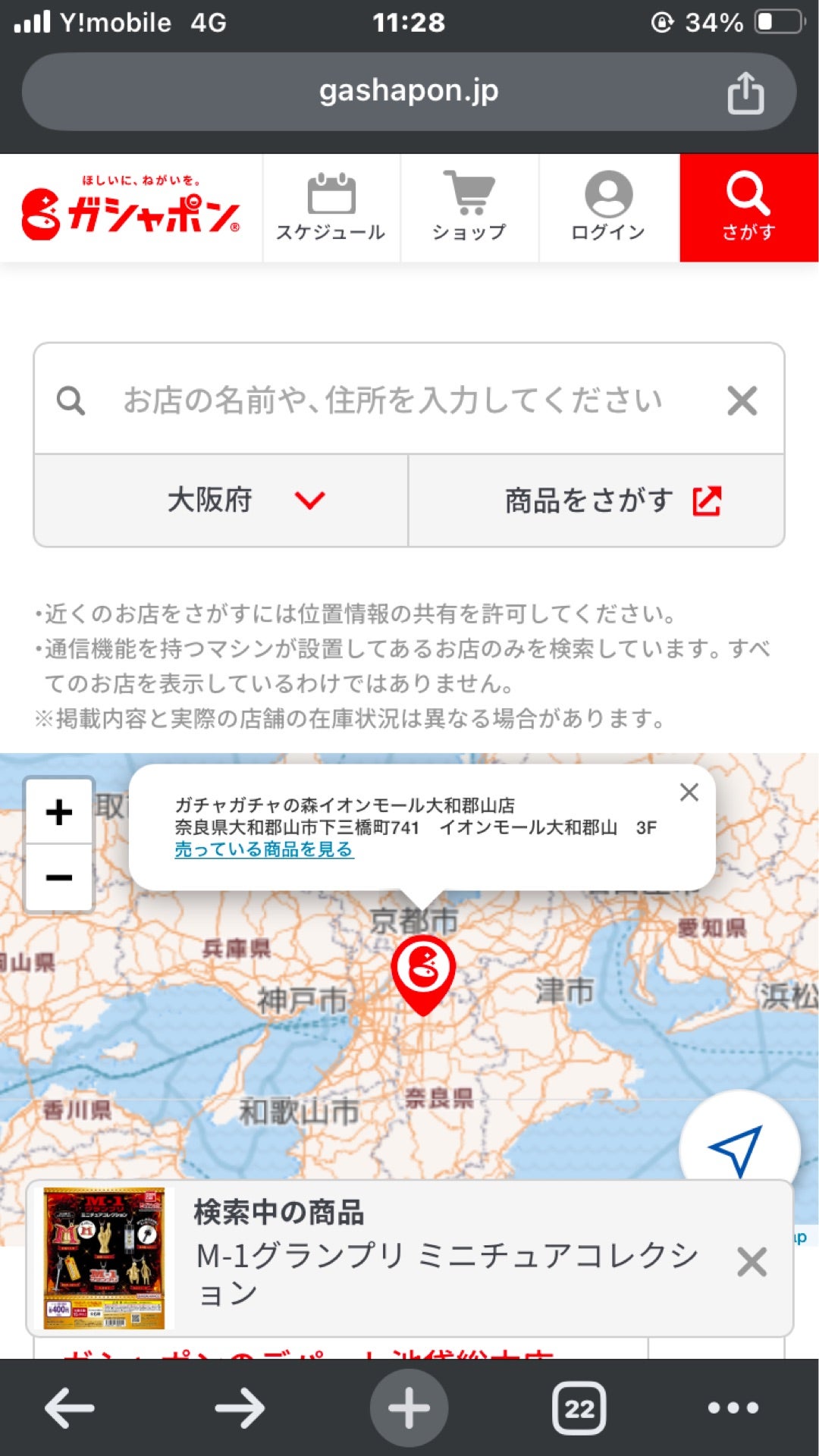Clear the store search field with X
Viewport: 819px width, 1456px height.
click(741, 400)
